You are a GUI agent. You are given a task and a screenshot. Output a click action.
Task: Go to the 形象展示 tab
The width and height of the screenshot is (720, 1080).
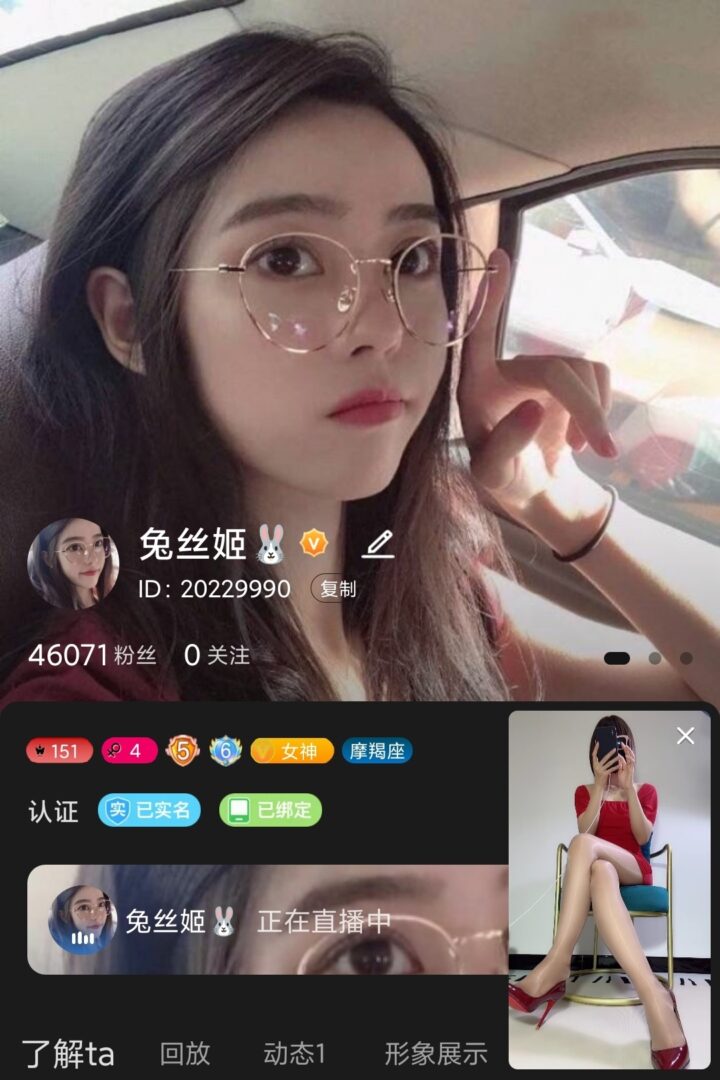pyautogui.click(x=436, y=1053)
